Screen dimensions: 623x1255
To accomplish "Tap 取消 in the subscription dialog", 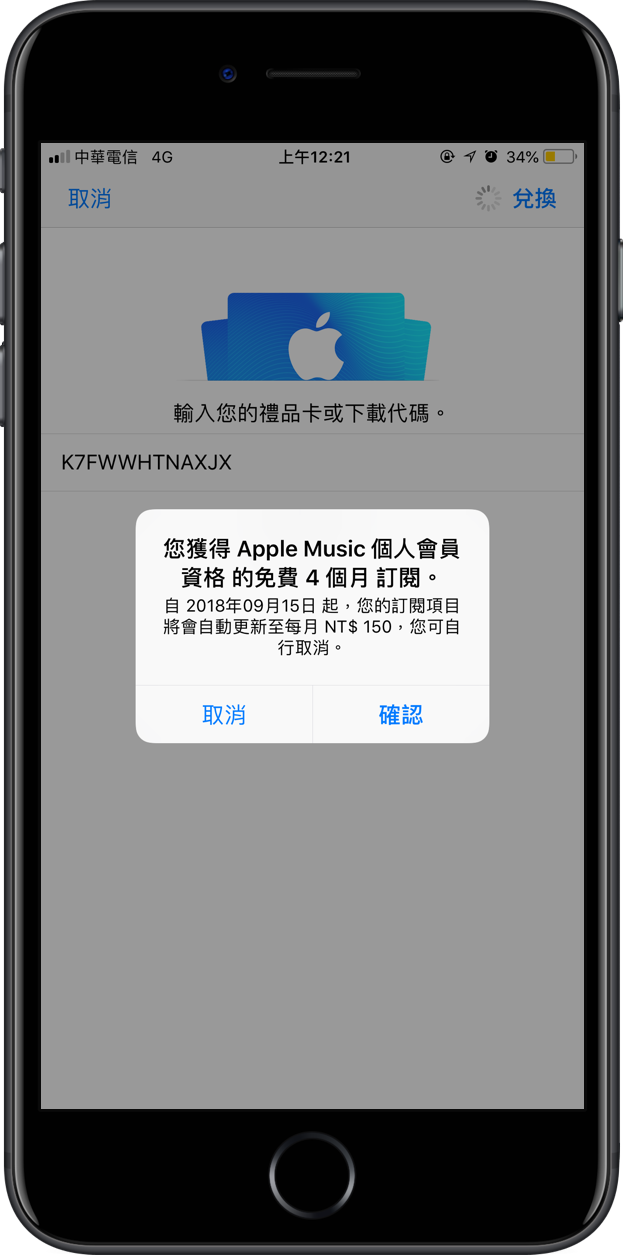I will coord(224,714).
